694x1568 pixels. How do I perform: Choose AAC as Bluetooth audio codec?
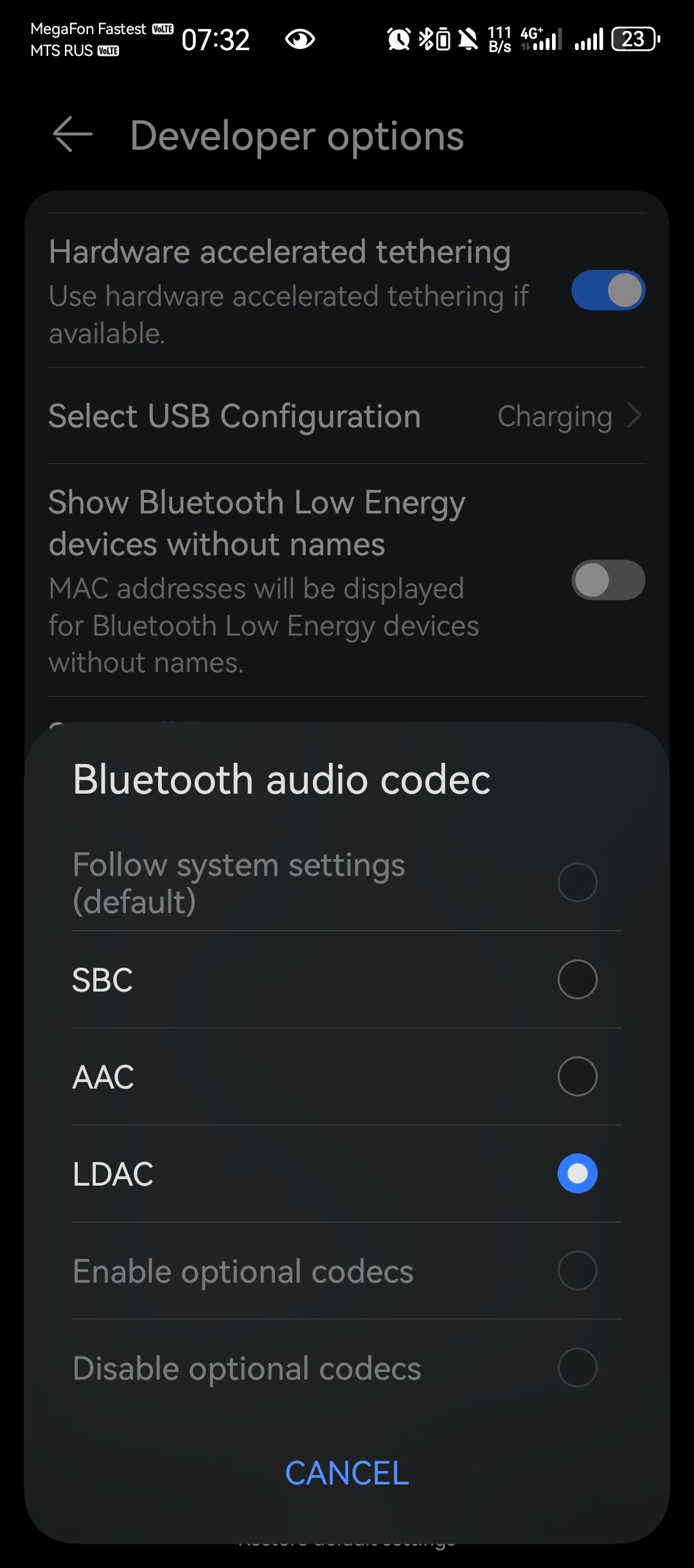click(x=577, y=1076)
